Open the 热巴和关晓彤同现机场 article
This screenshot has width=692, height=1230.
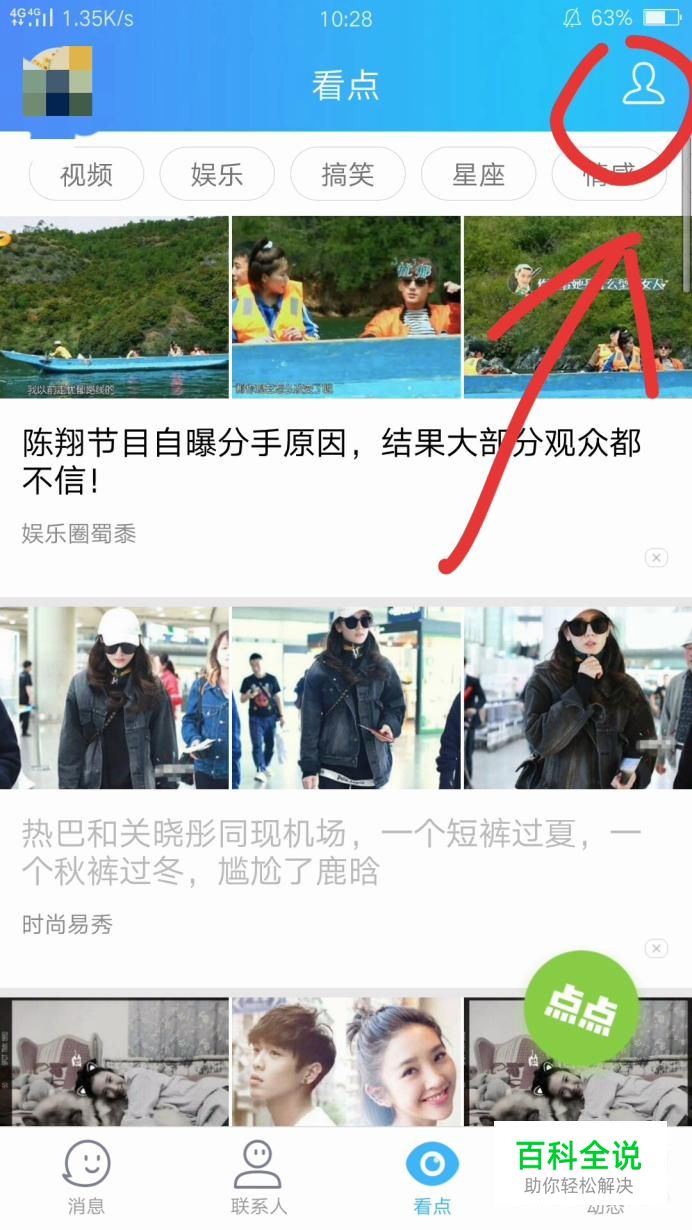tap(332, 852)
